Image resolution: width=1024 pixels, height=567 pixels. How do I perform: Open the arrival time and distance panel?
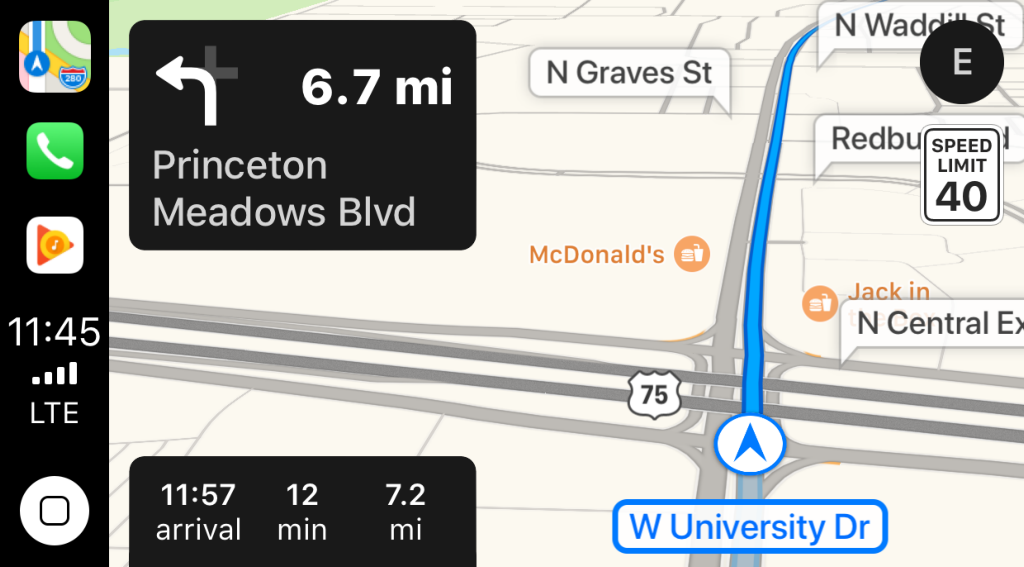302,511
